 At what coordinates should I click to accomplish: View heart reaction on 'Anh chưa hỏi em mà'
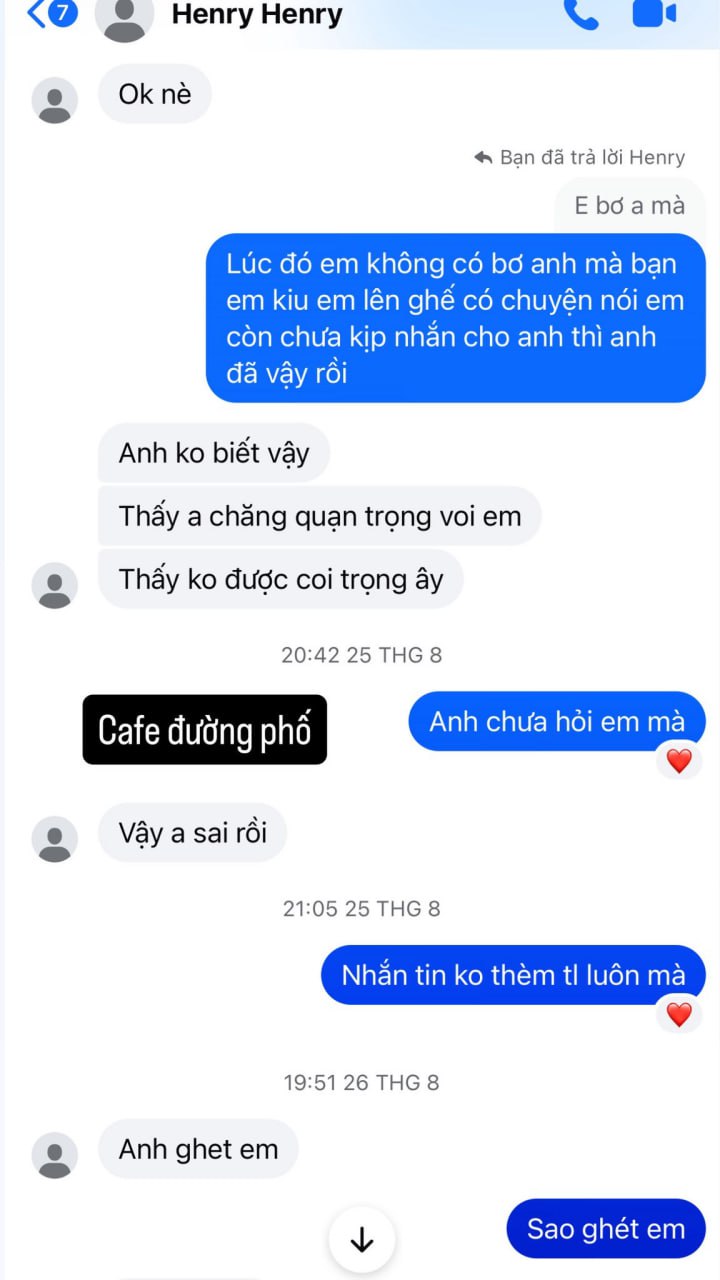pos(679,761)
